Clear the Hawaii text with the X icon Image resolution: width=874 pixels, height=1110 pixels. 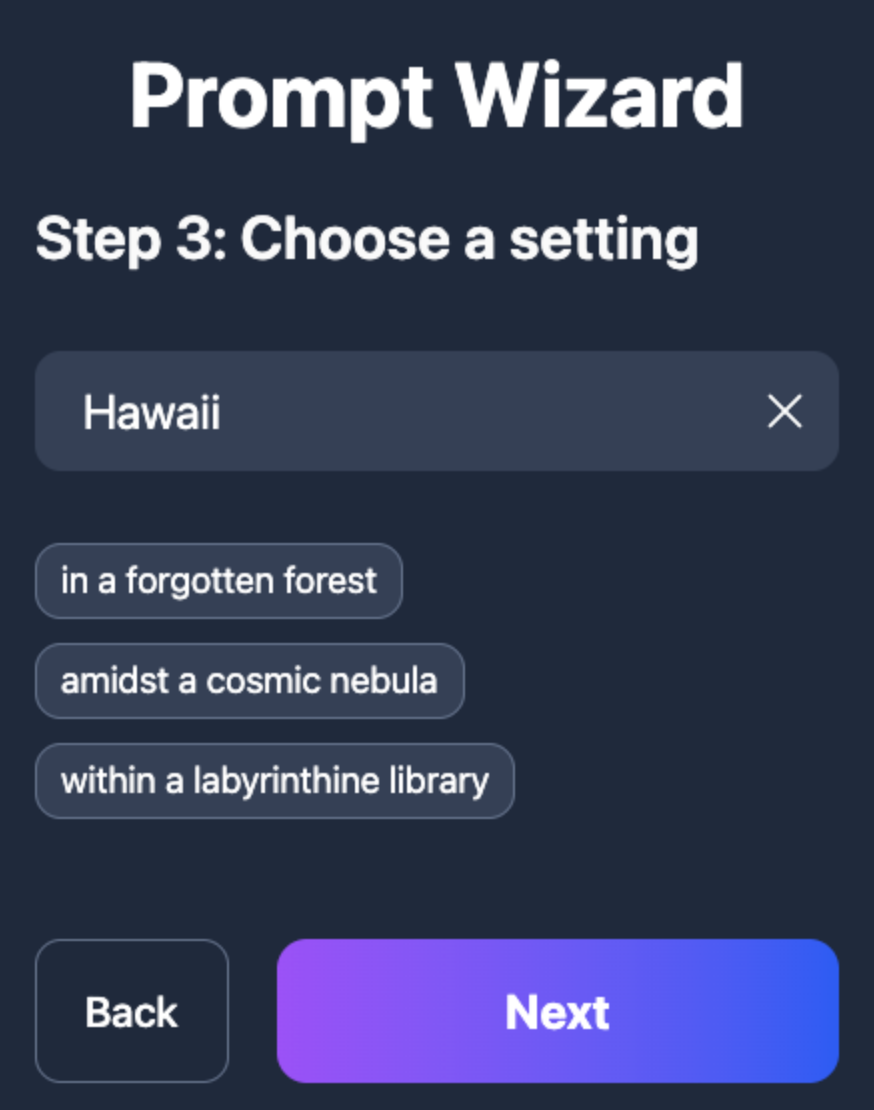pos(784,411)
